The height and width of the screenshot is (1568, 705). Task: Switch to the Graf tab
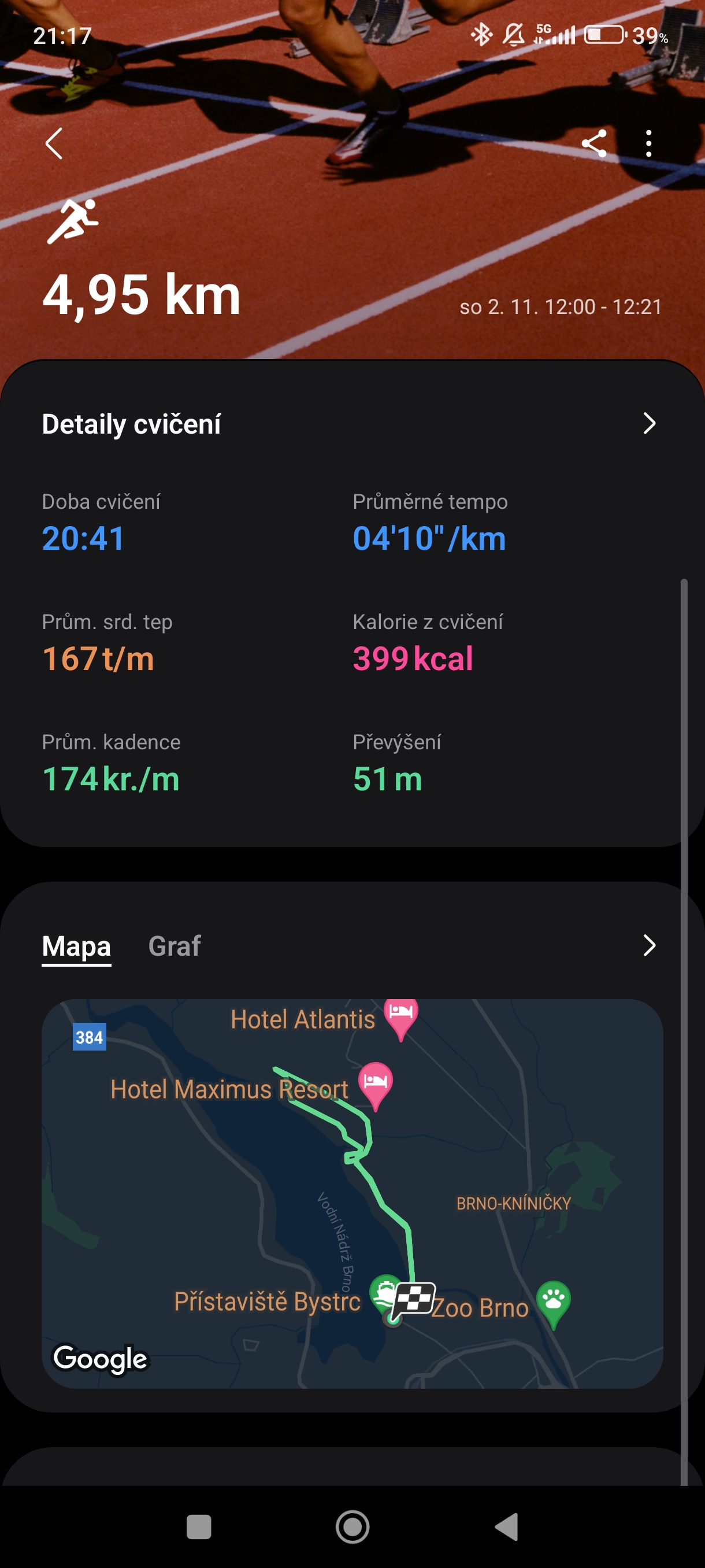(x=175, y=946)
